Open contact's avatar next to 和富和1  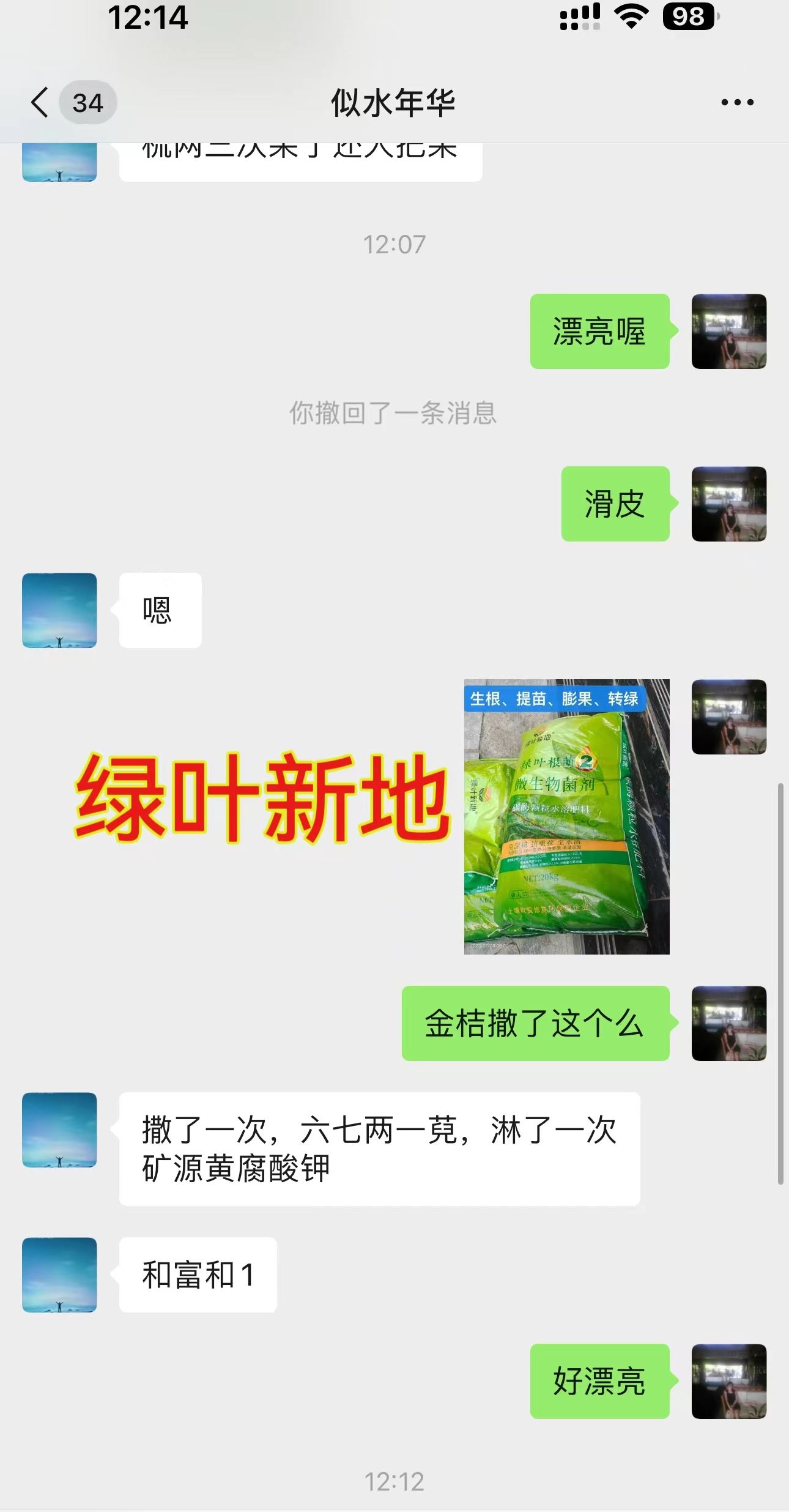(59, 1275)
